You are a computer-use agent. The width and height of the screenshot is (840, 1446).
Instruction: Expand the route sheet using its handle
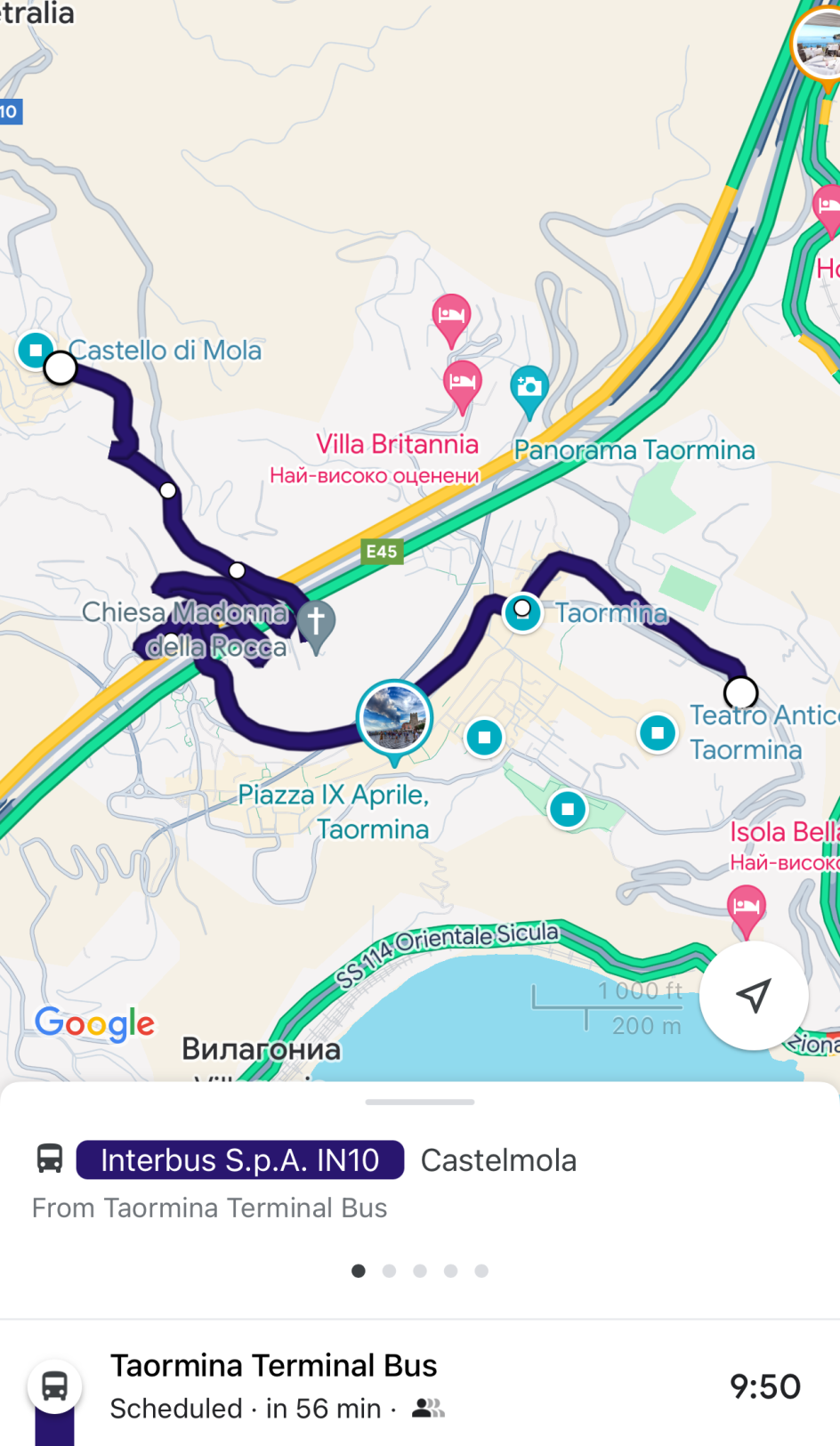[420, 1102]
